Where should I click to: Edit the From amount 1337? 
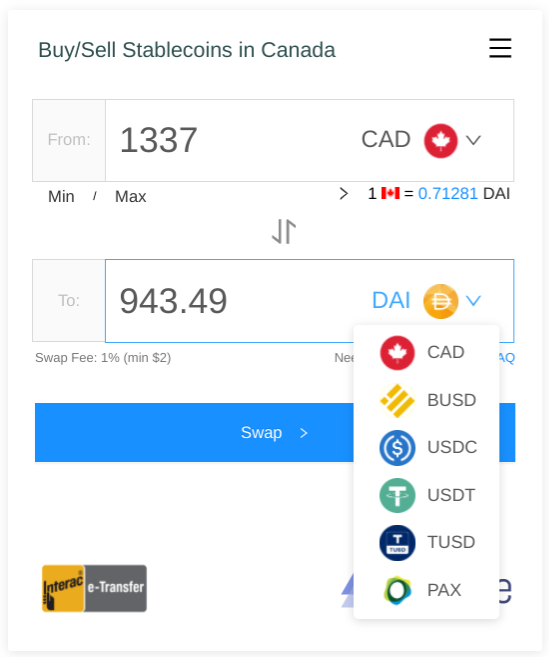point(228,140)
